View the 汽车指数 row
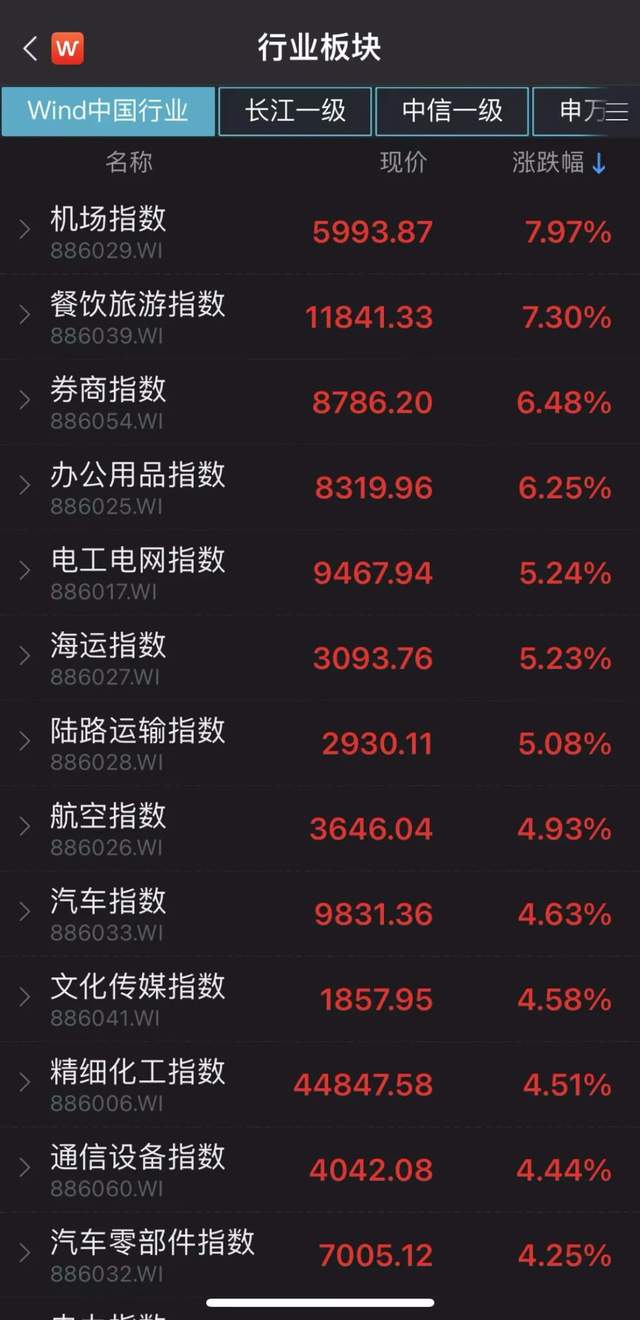Viewport: 640px width, 1320px height. click(108, 912)
